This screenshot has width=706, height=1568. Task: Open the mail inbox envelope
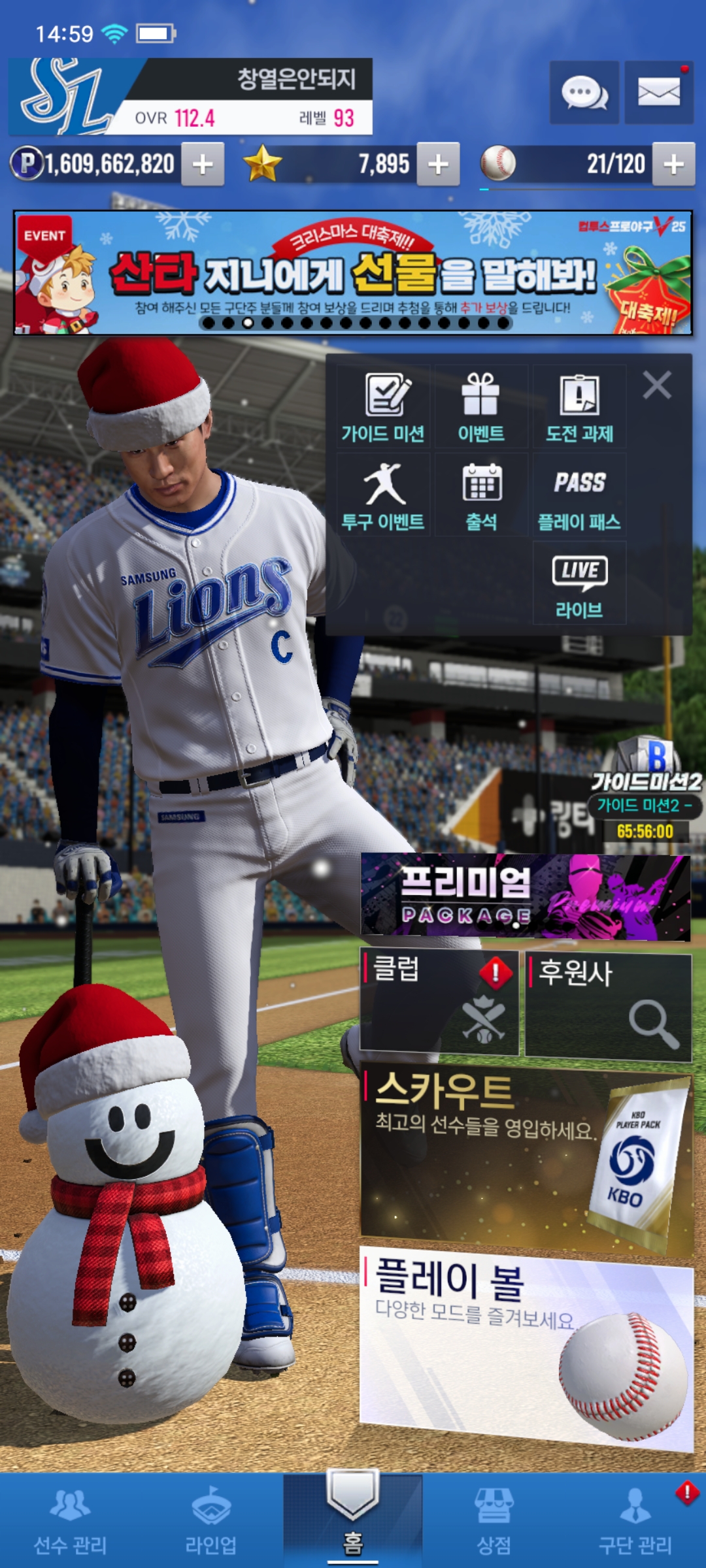pos(658,93)
